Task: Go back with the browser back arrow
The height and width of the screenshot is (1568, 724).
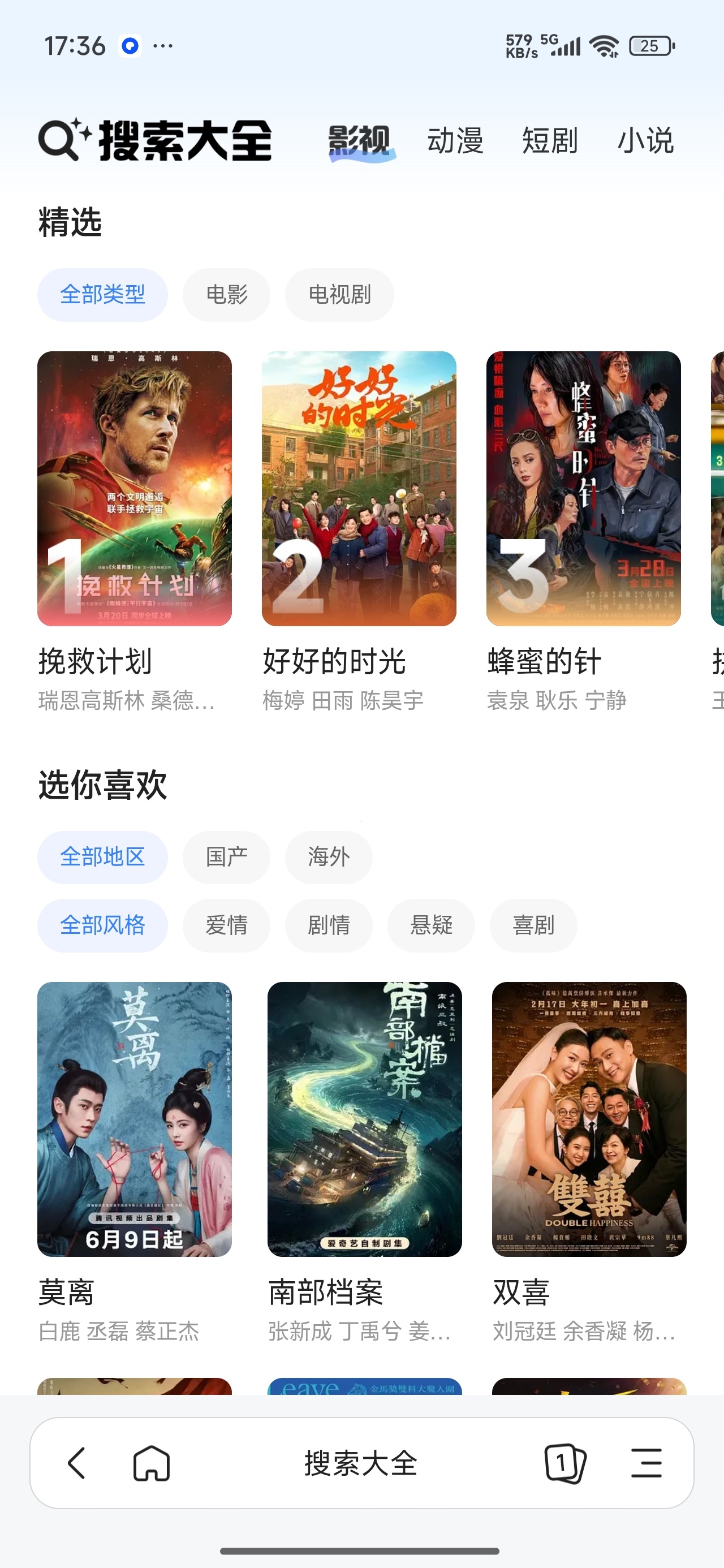Action: (77, 1463)
